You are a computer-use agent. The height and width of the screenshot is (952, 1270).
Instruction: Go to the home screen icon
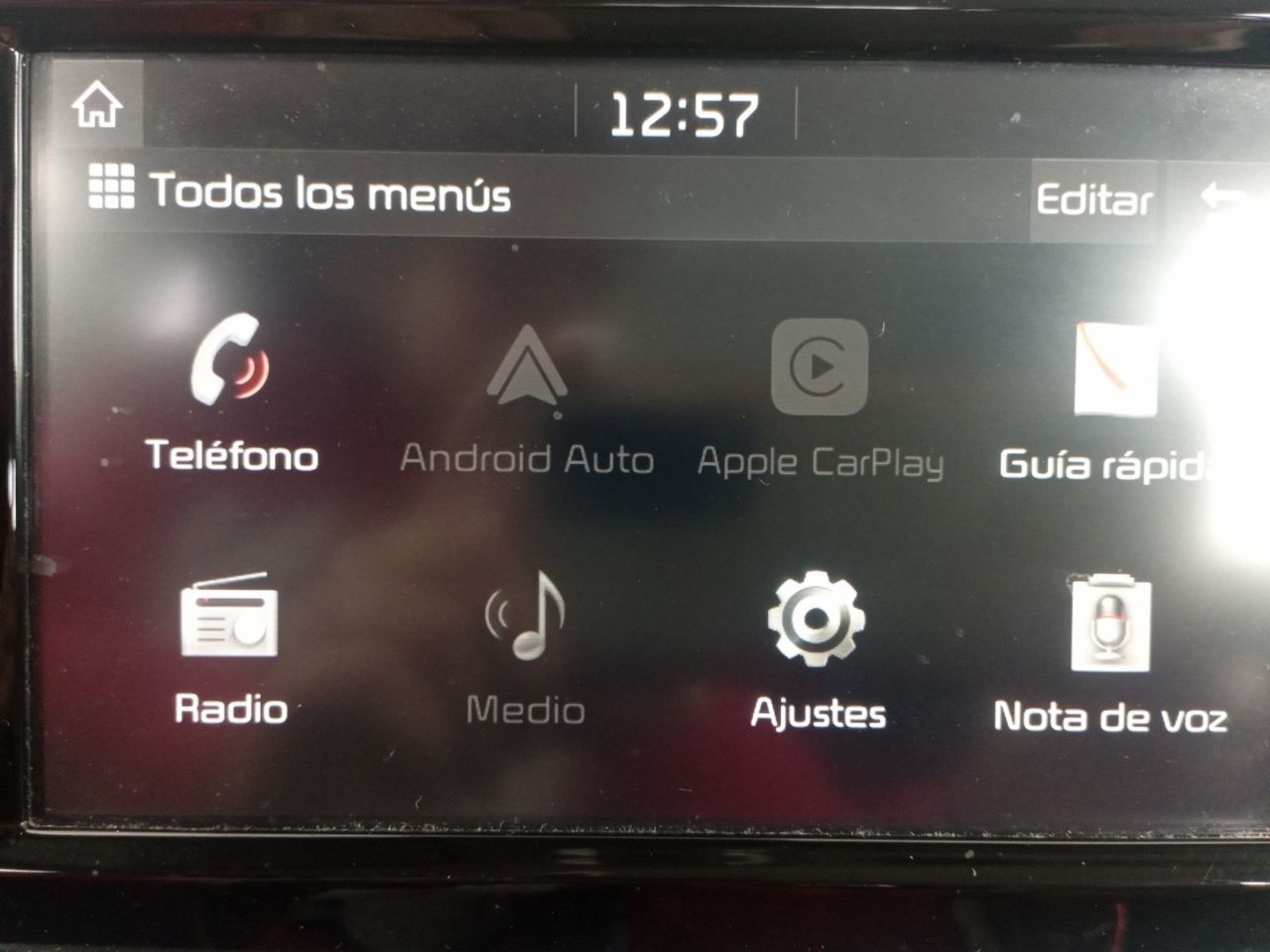click(x=96, y=105)
